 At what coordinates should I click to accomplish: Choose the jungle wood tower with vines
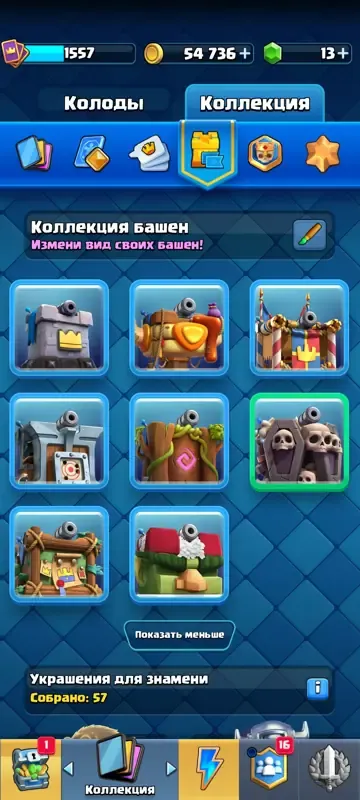click(x=179, y=441)
